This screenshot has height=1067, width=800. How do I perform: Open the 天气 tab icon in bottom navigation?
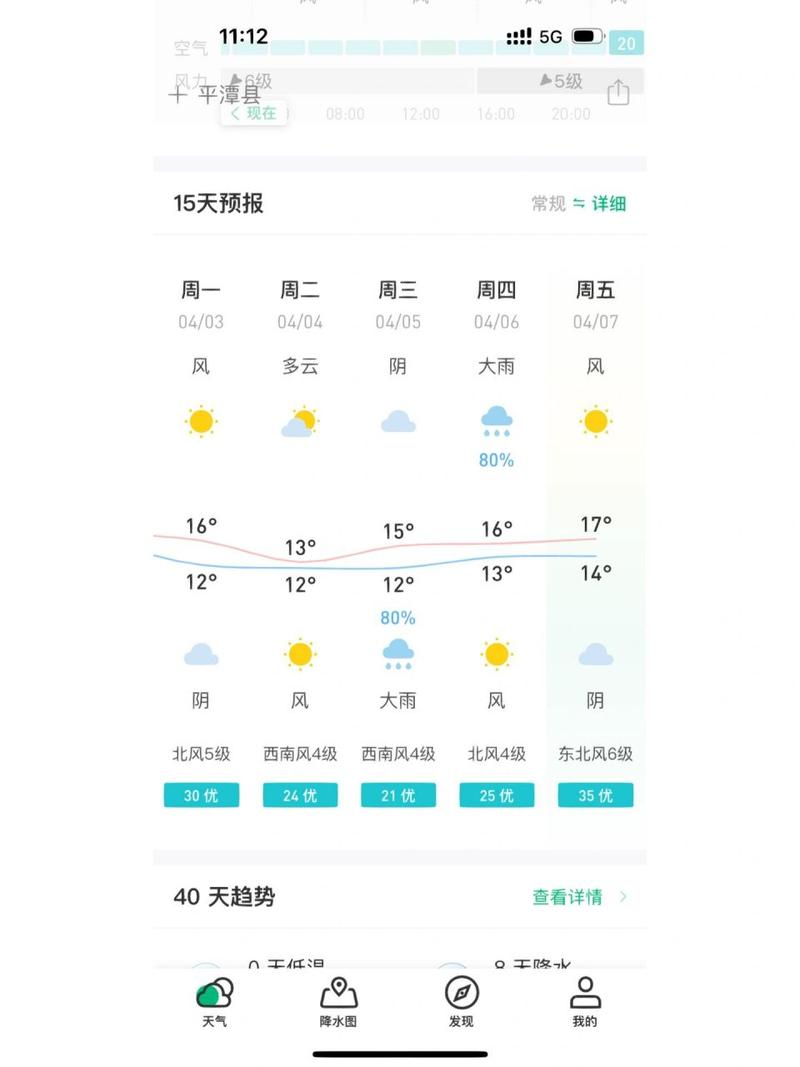click(214, 998)
